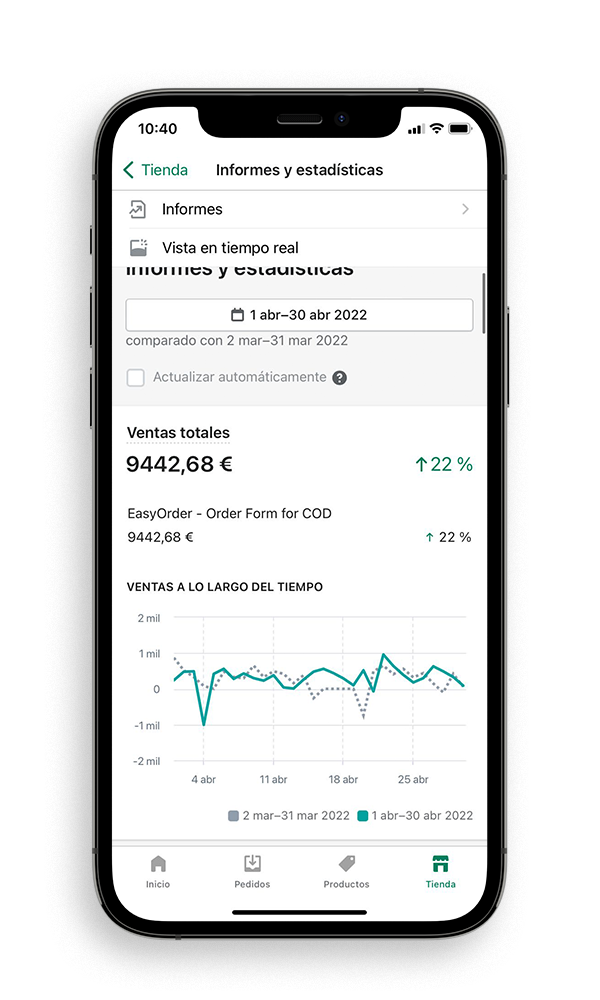This screenshot has width=600, height=1000.
Task: Open Vista en tiempo real
Action: point(298,248)
